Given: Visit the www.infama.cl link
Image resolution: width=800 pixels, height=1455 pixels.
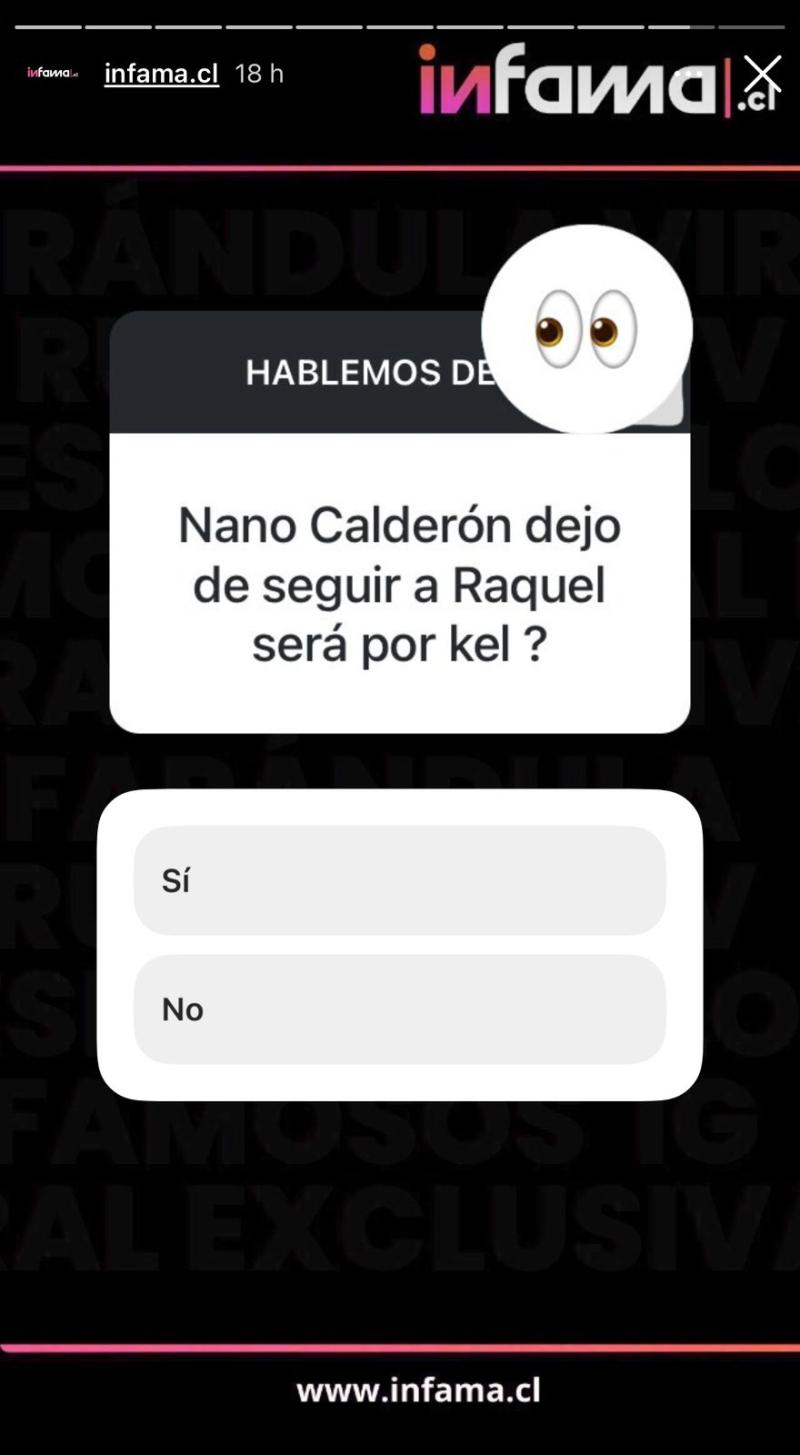Looking at the screenshot, I should coord(417,1388).
